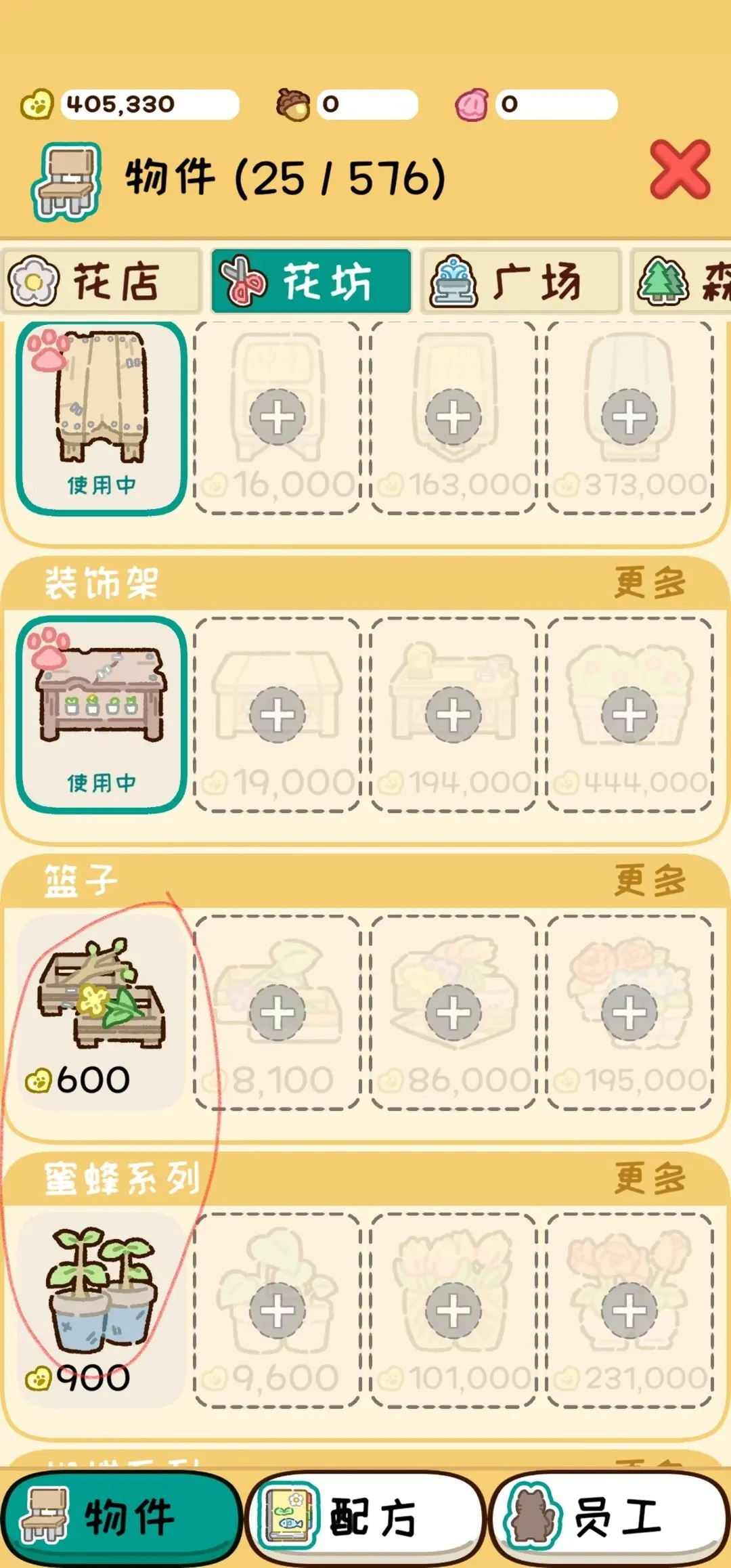The image size is (731, 1568).
Task: Unlock the 231,000 coin bee series item
Action: point(629,1311)
